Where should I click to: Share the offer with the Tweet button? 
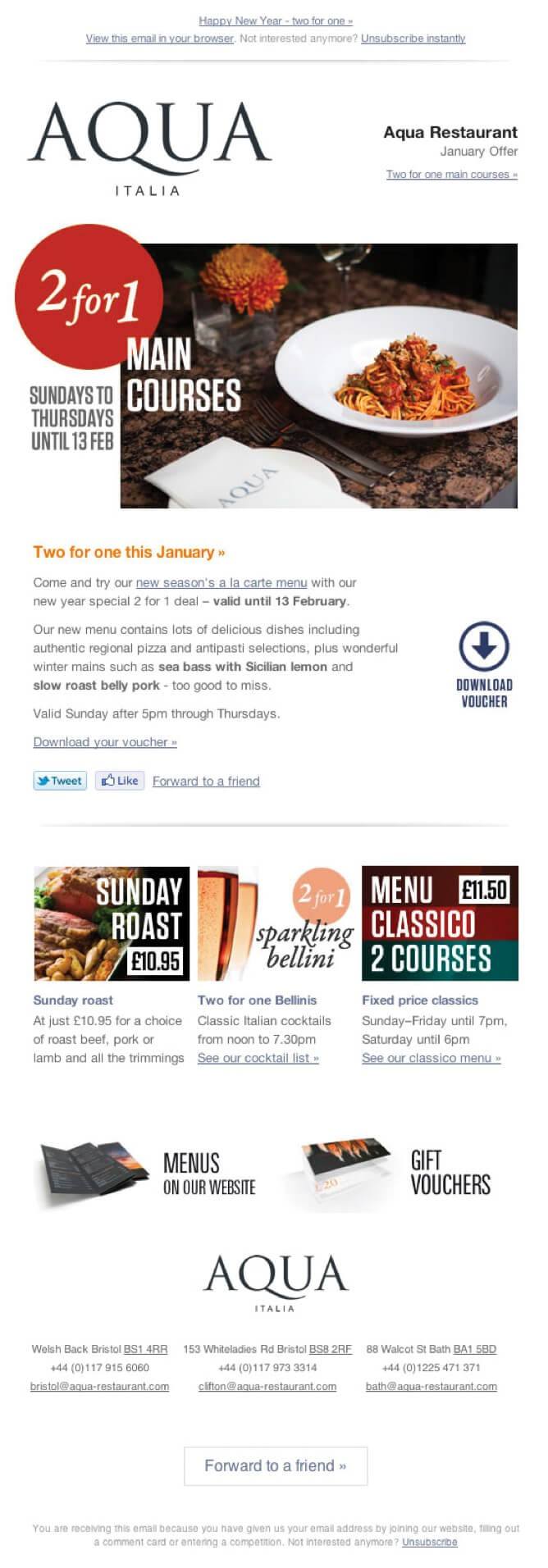coord(60,781)
